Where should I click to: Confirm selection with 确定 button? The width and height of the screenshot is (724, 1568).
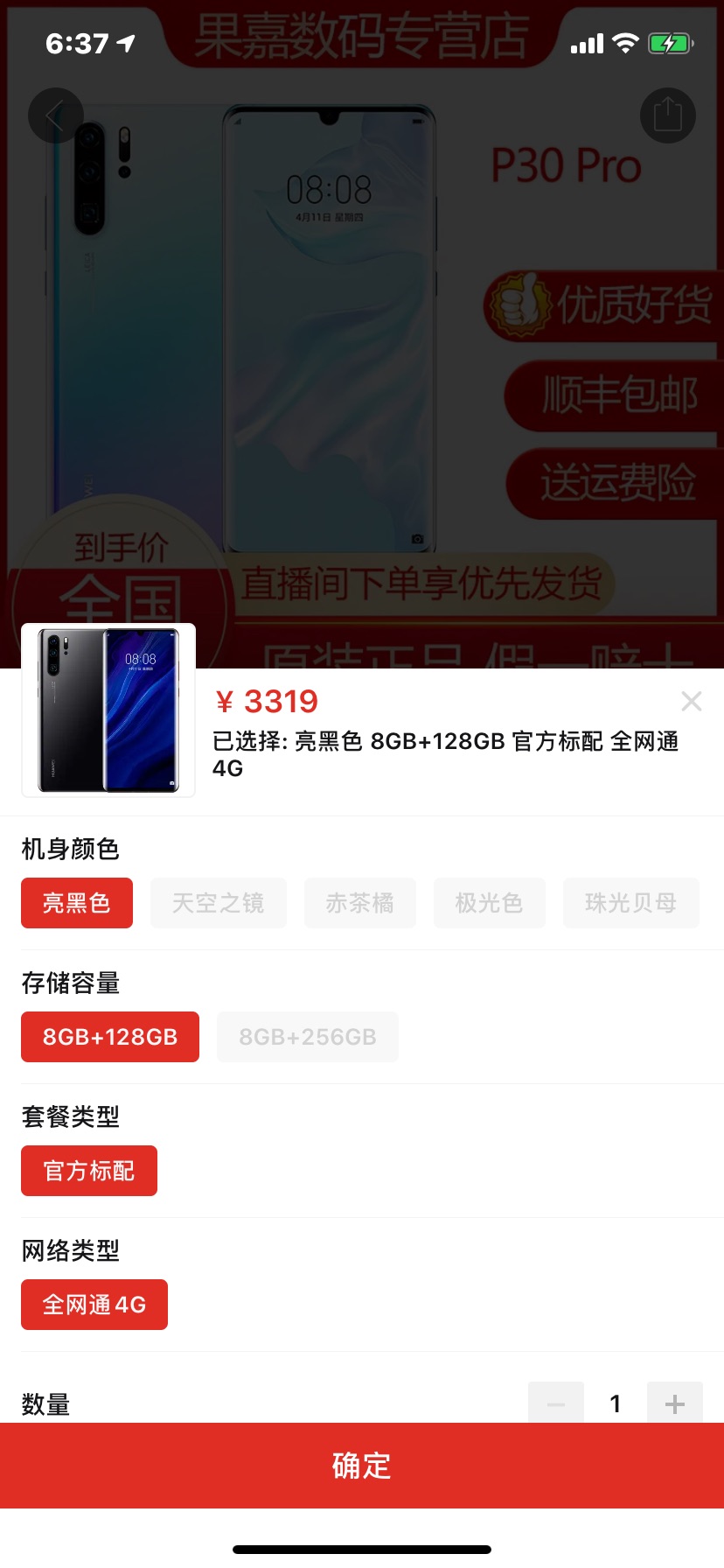click(x=362, y=1466)
